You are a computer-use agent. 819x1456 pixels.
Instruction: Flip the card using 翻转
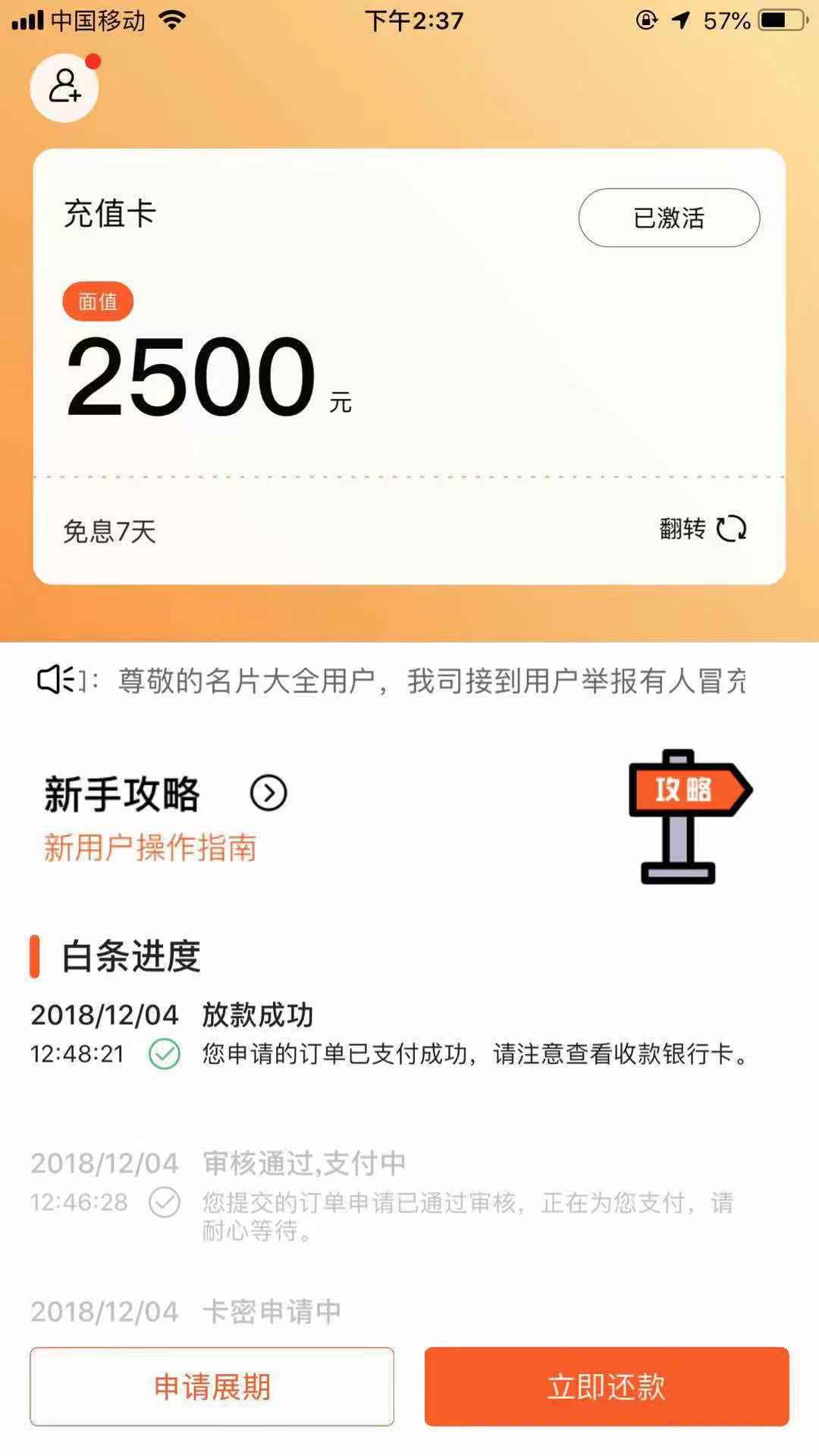[x=703, y=529]
